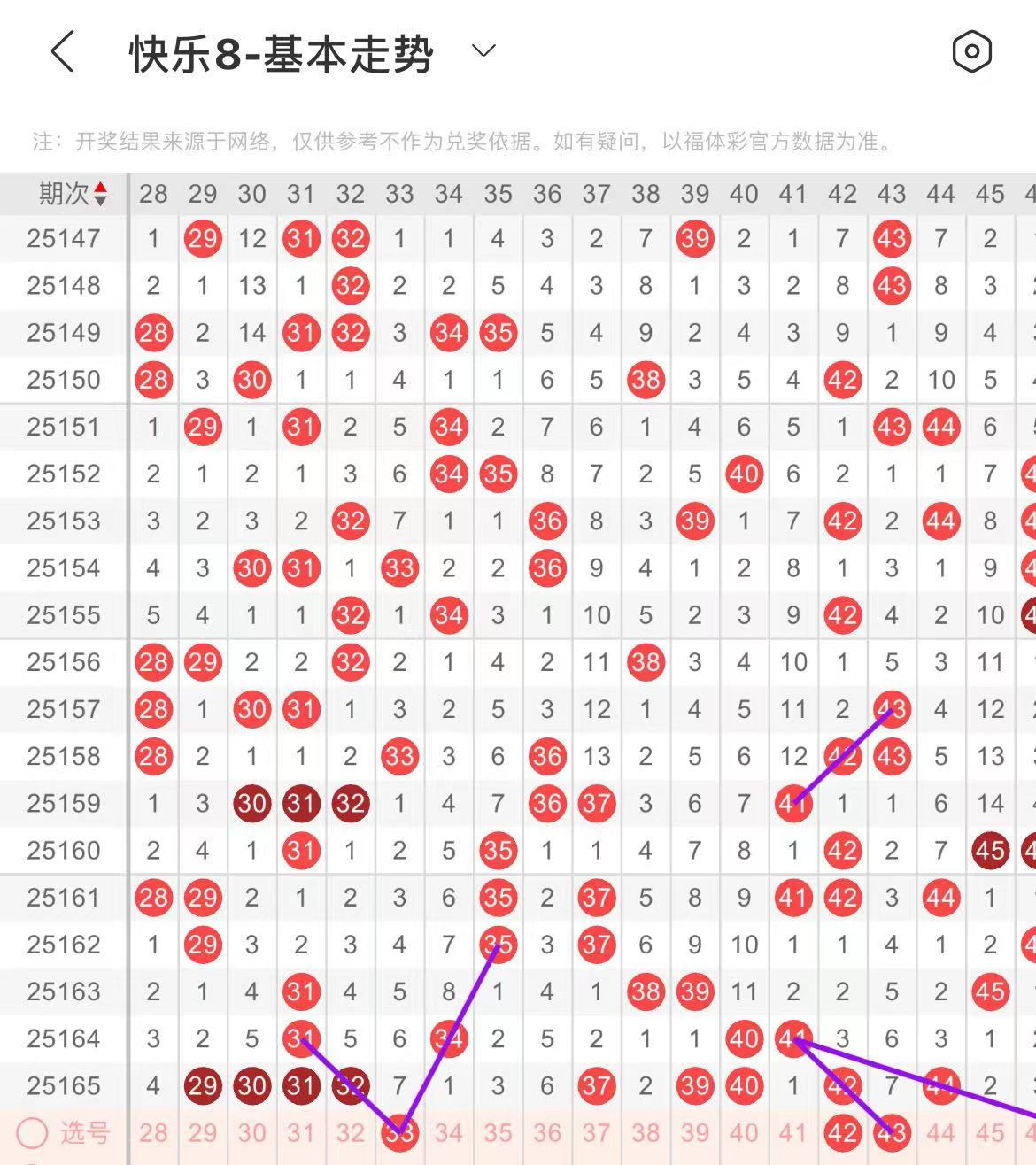
Task: Pick number 30 in the 选号 row
Action: (251, 1132)
